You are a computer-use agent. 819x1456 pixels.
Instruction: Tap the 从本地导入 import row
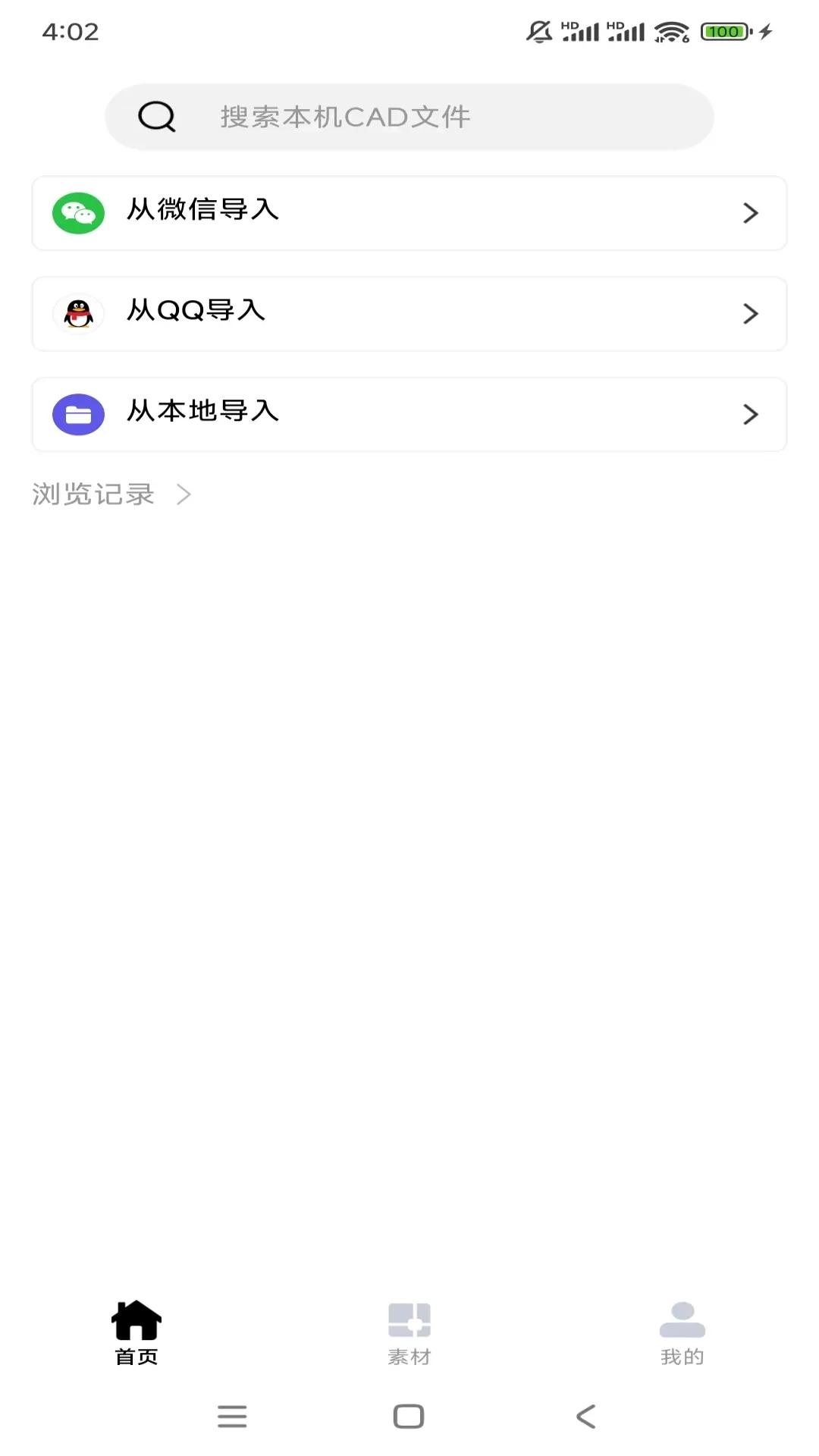pyautogui.click(x=409, y=414)
